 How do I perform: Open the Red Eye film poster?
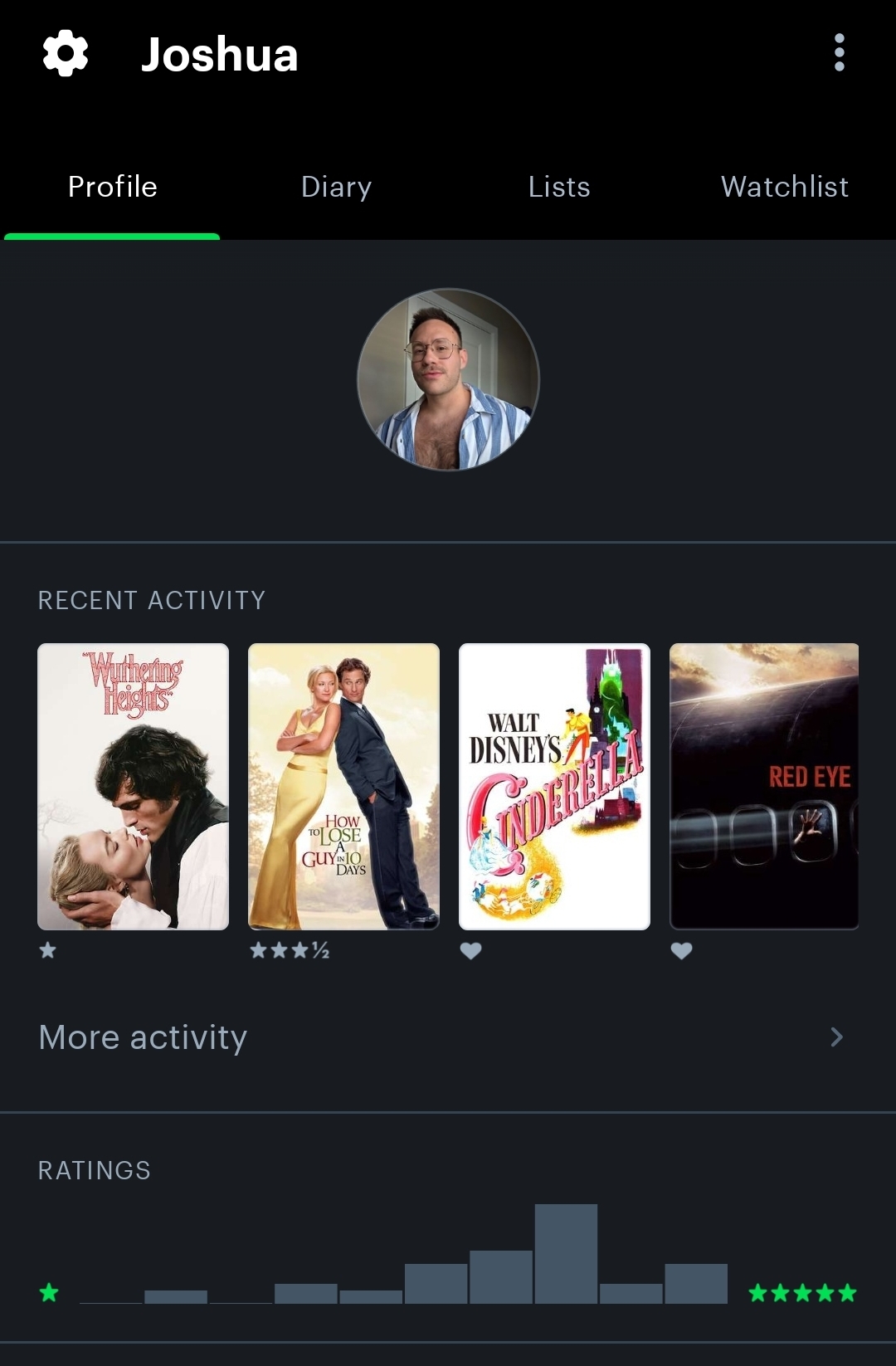tap(764, 786)
